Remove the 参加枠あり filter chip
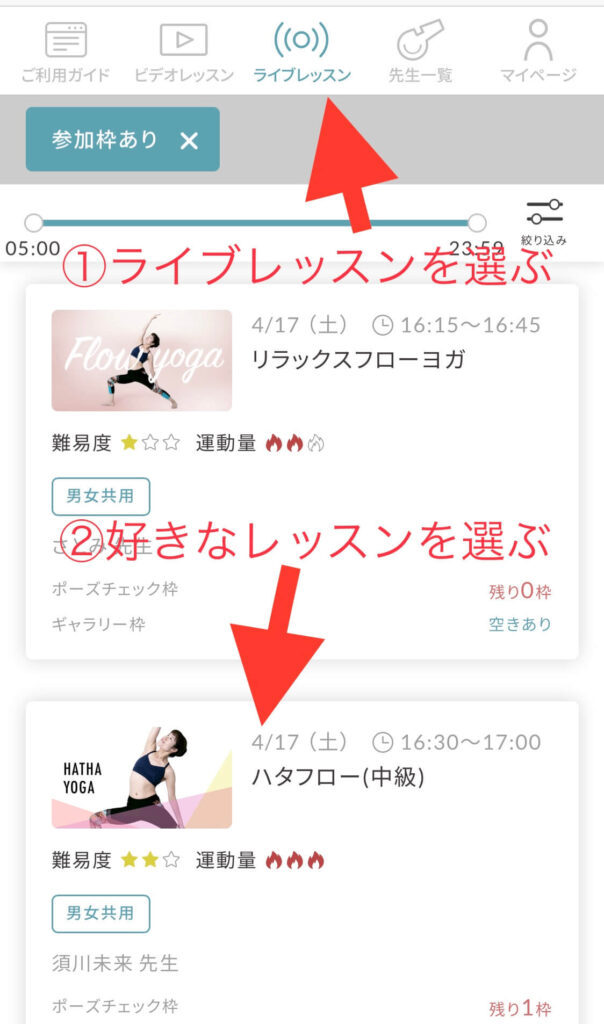The width and height of the screenshot is (604, 1024). pyautogui.click(x=189, y=140)
